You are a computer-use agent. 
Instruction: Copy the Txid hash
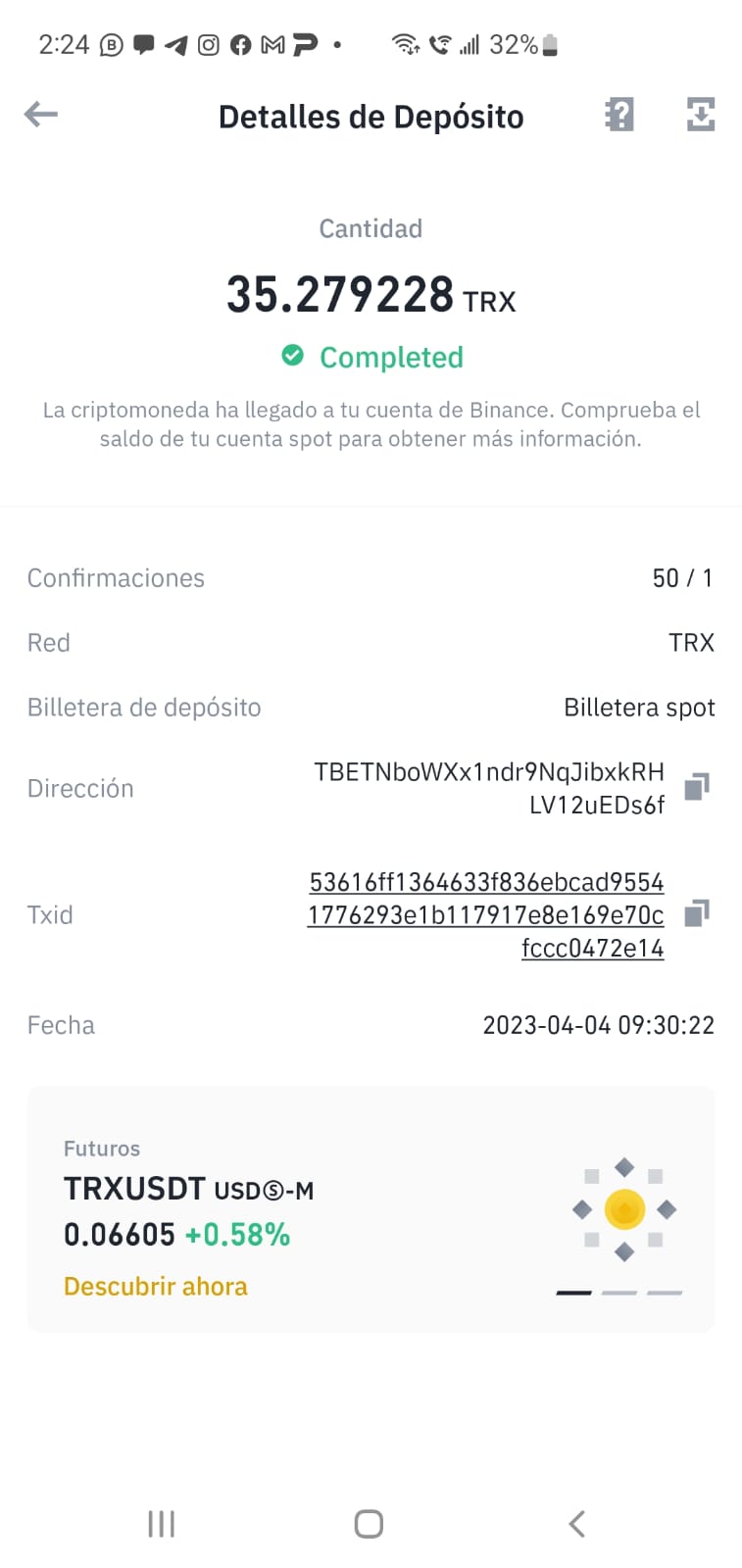pos(697,913)
